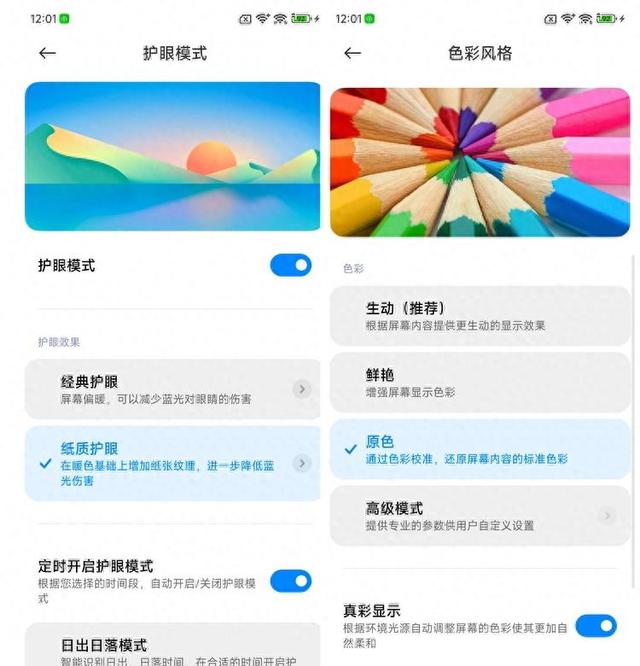Toggle the 护眼模式 switch

click(x=291, y=265)
